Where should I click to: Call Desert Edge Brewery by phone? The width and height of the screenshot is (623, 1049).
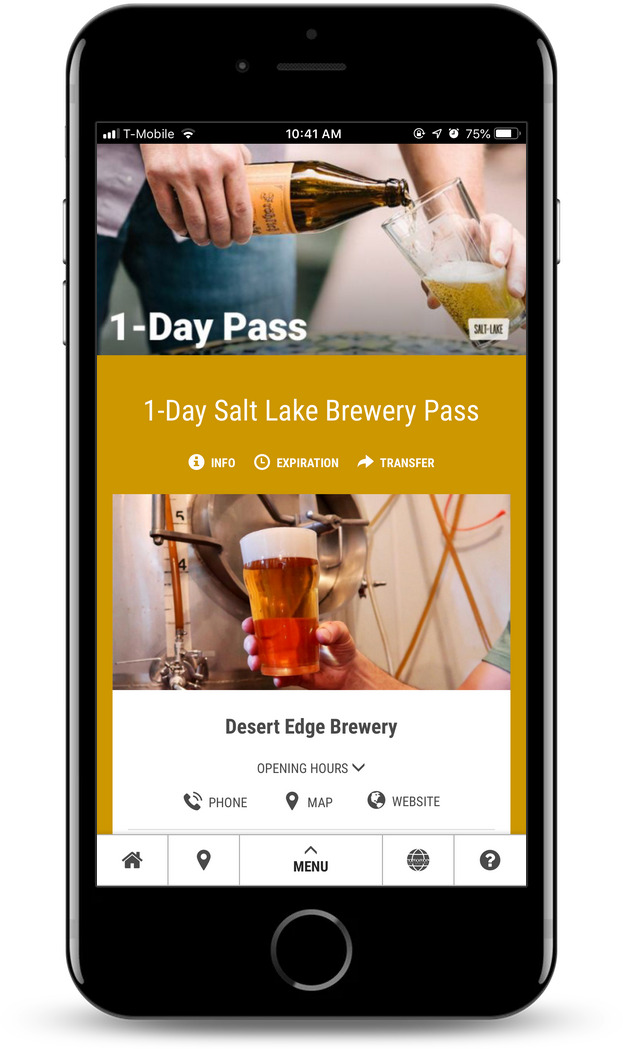pos(215,801)
